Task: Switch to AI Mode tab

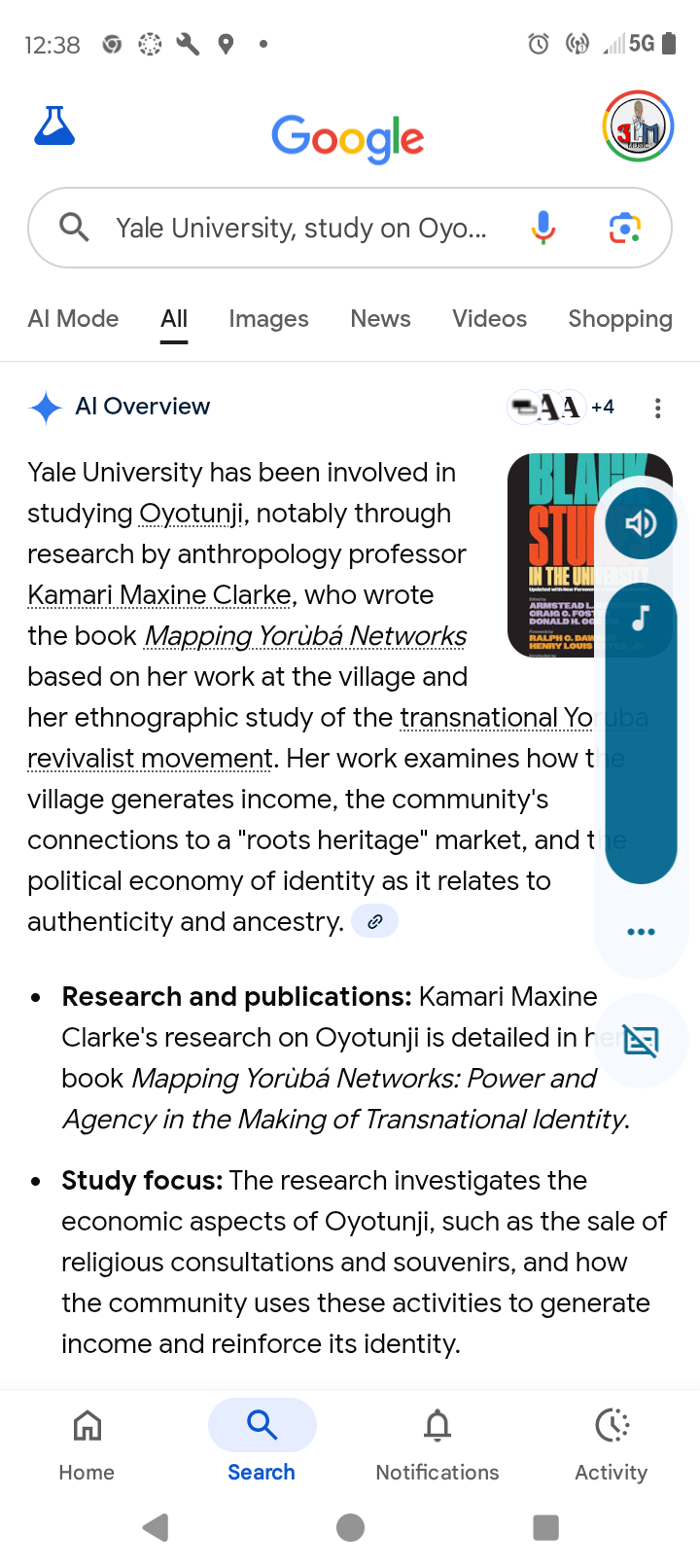Action: pyautogui.click(x=73, y=319)
